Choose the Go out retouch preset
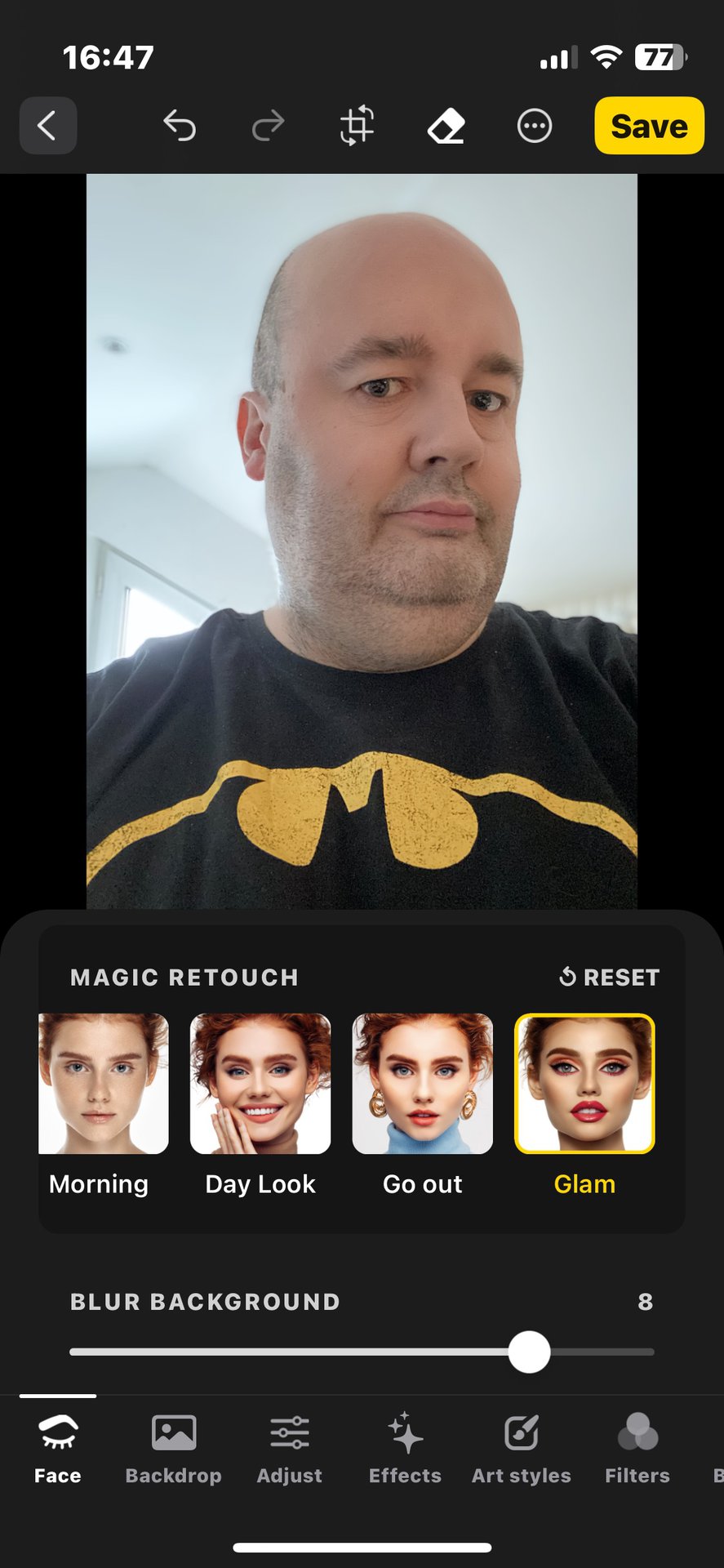Viewport: 724px width, 1568px height. point(422,1084)
